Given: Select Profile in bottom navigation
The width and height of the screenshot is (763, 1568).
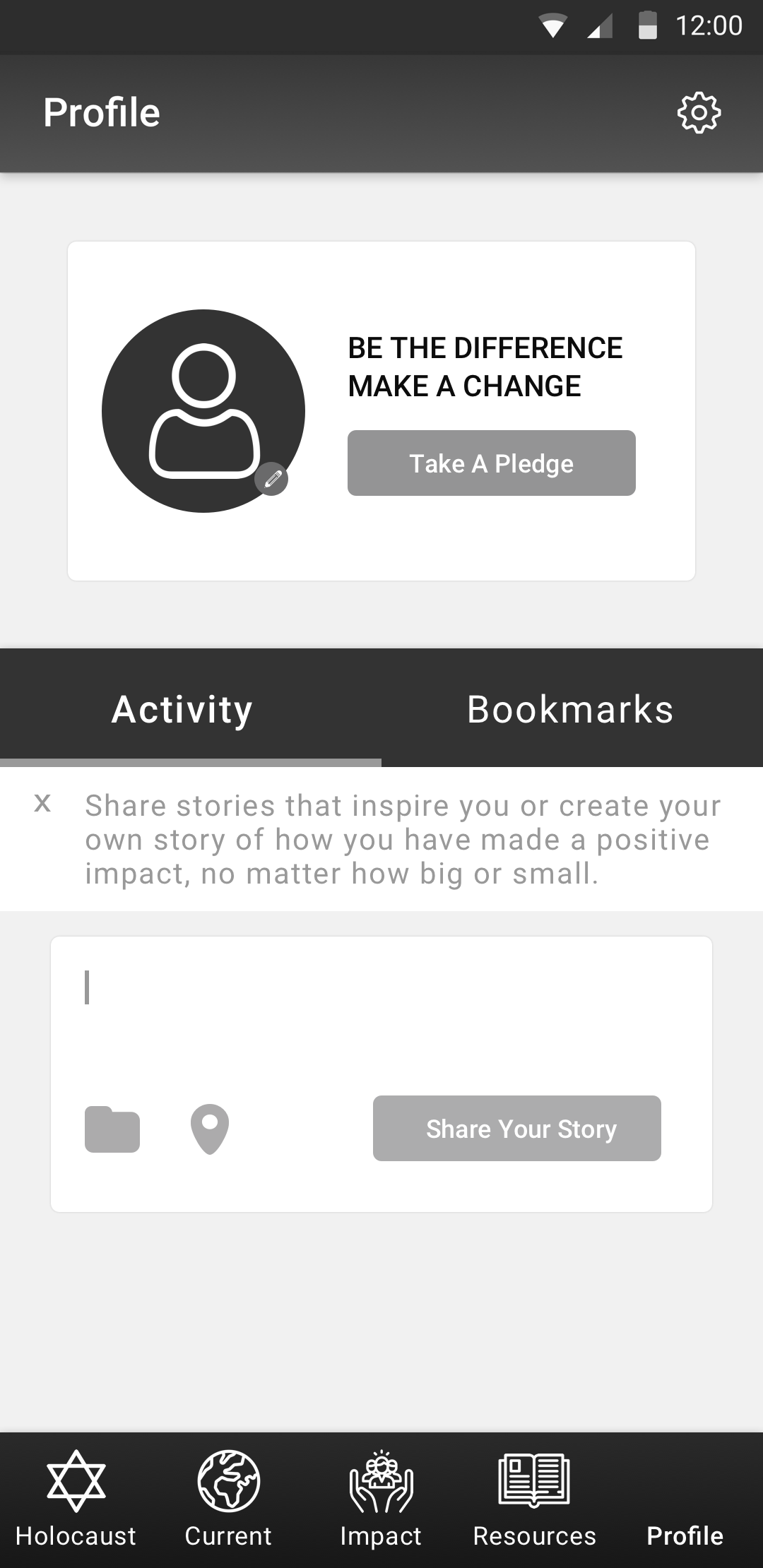Looking at the screenshot, I should [x=685, y=1535].
